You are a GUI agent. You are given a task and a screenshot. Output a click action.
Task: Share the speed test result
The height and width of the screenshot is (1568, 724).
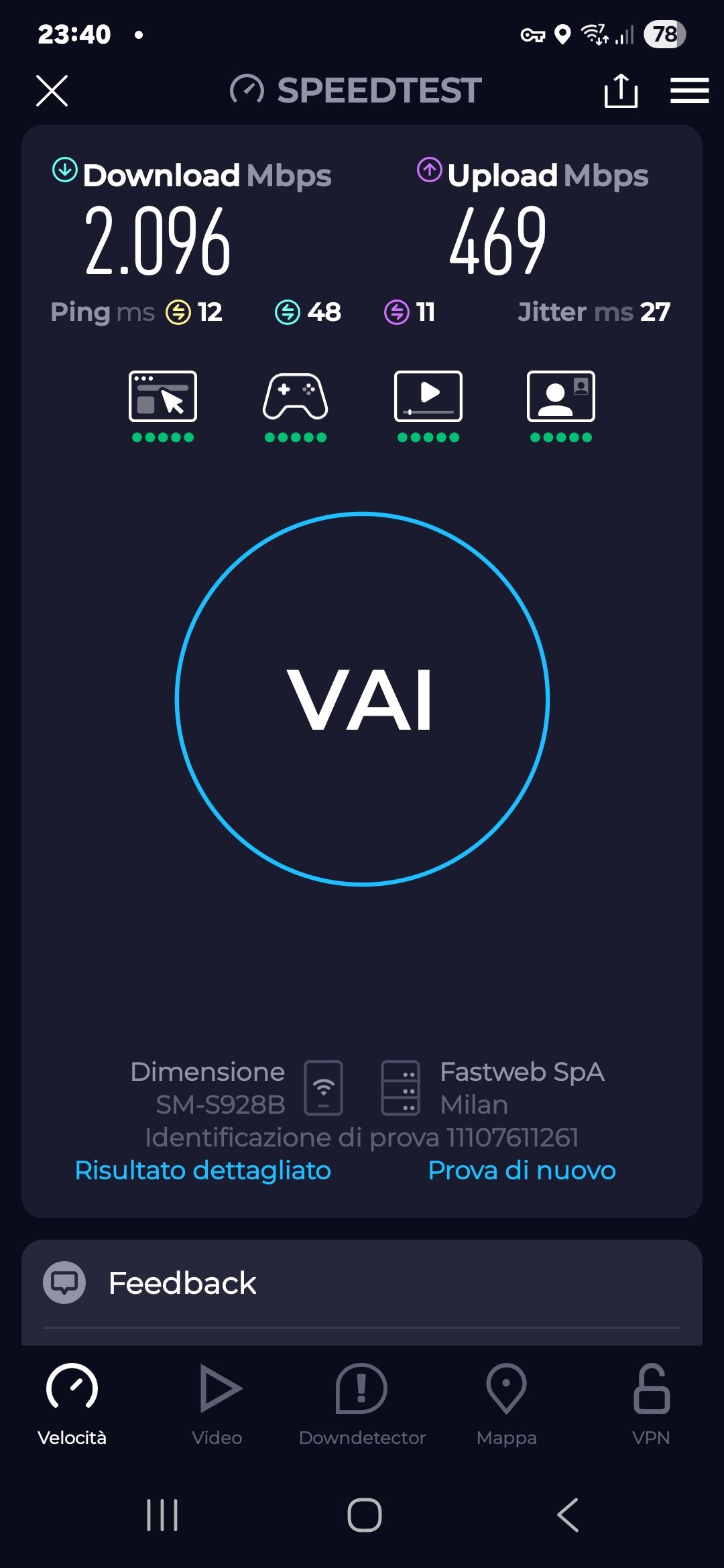(x=621, y=90)
